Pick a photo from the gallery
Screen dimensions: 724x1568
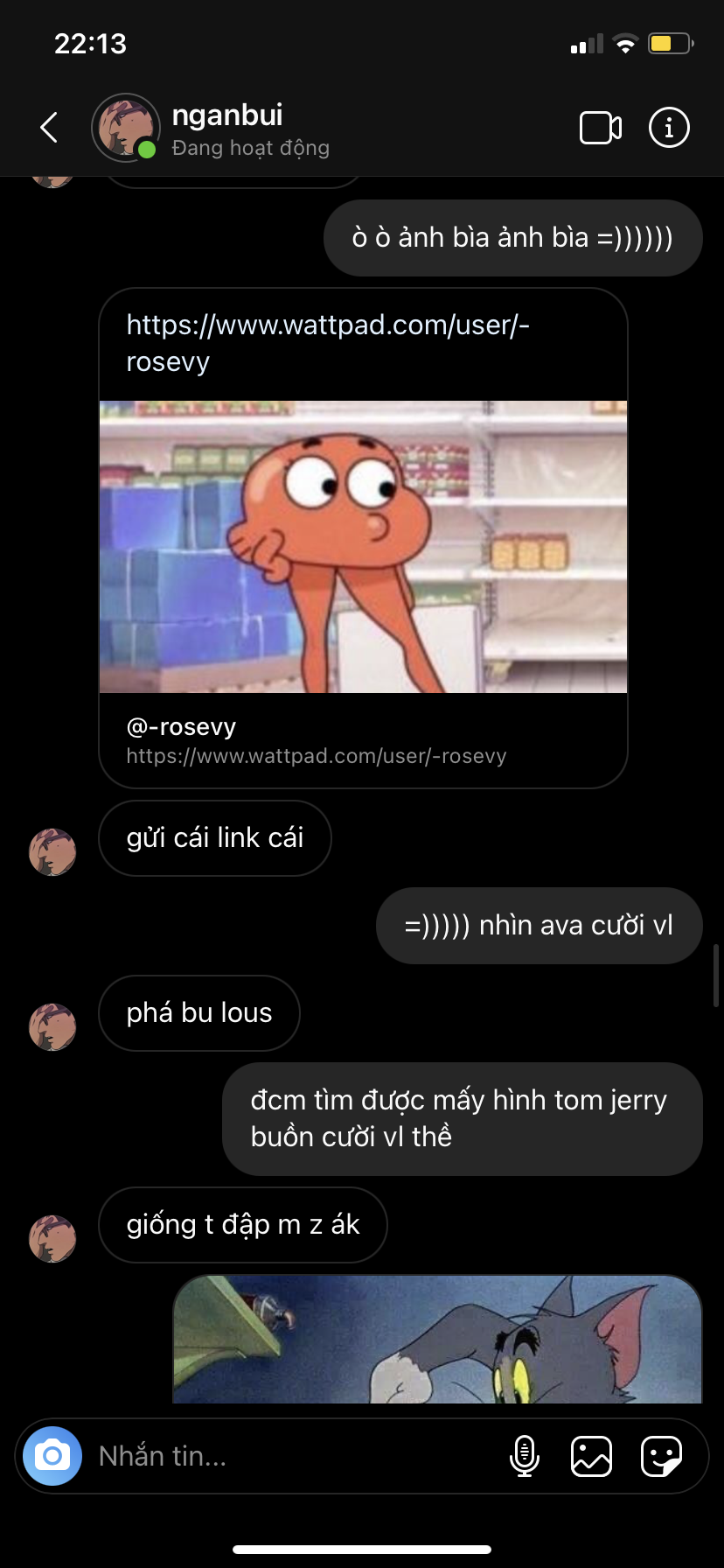591,1456
